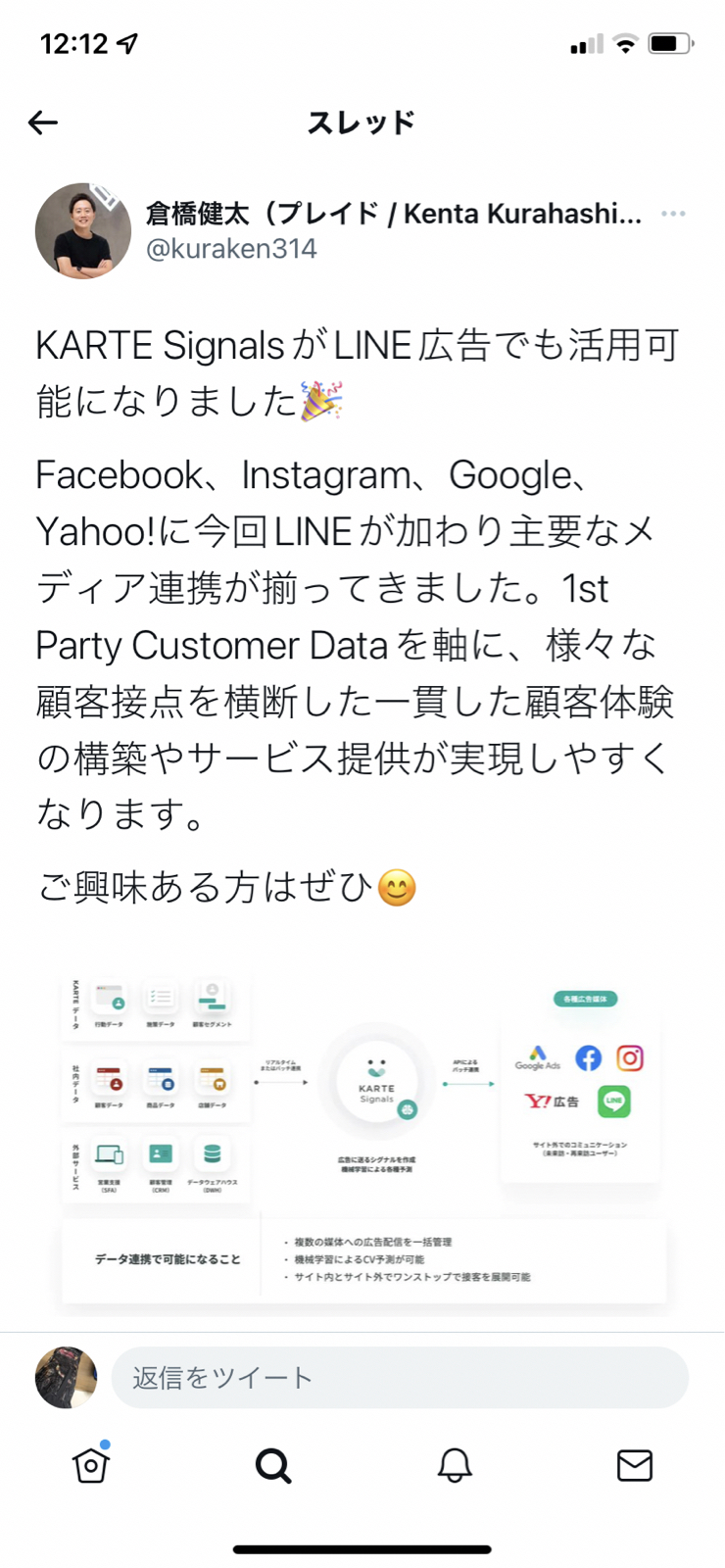Viewport: 725px width, 1568px height.
Task: Switch to the Home tab
Action: [x=91, y=1465]
